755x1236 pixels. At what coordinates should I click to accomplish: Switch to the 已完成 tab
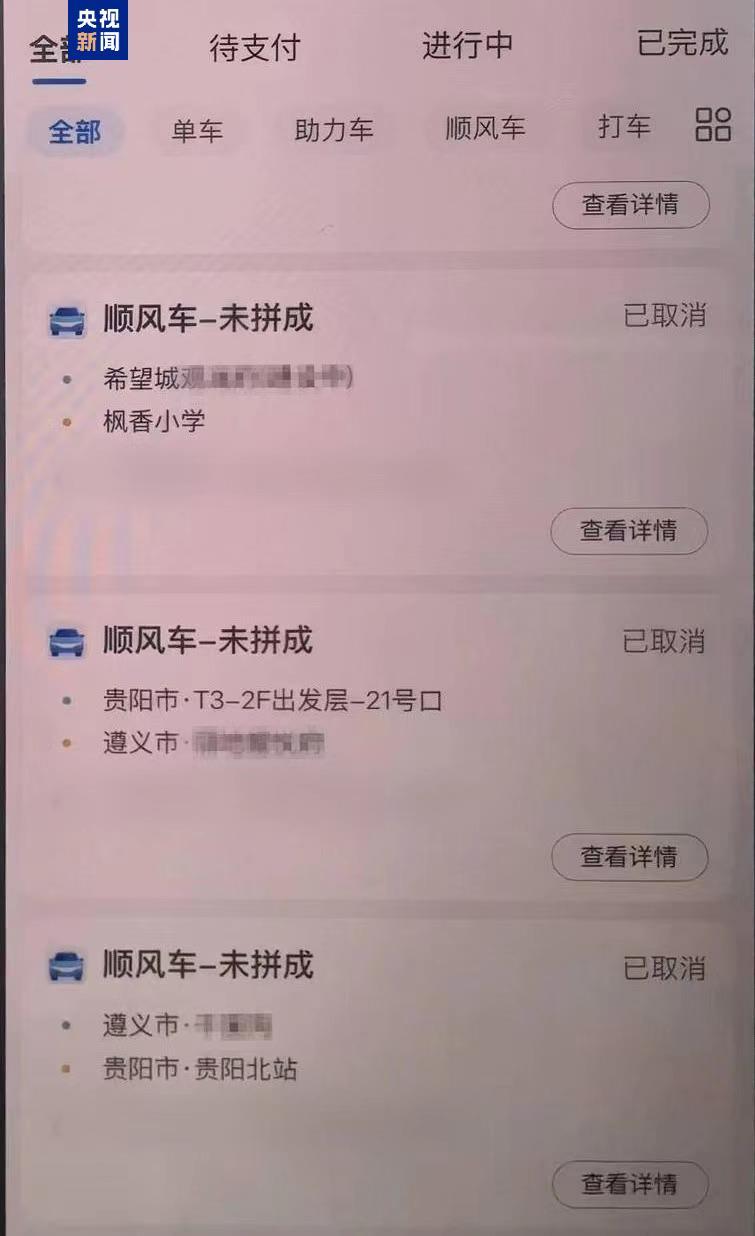tap(682, 43)
